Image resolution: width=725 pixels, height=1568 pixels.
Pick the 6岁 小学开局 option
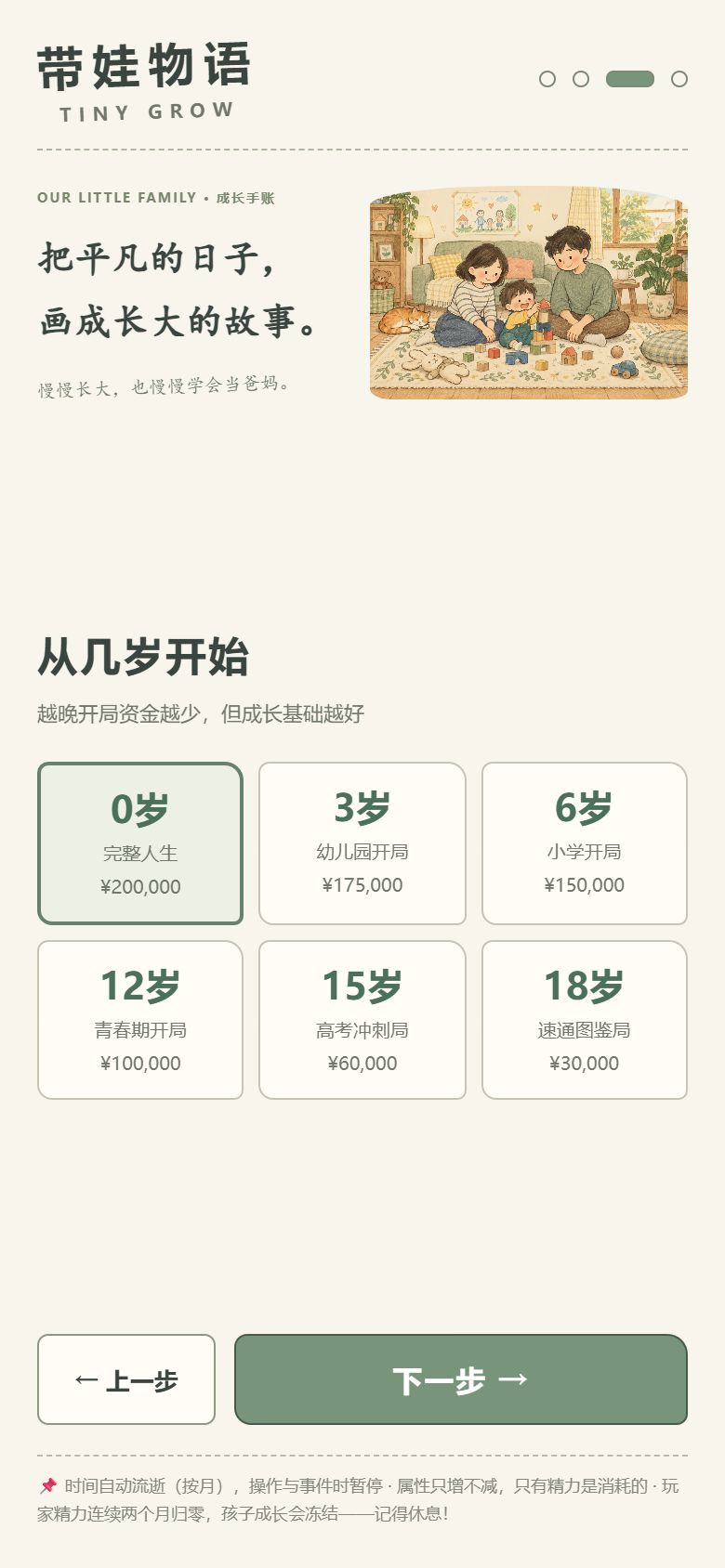585,843
